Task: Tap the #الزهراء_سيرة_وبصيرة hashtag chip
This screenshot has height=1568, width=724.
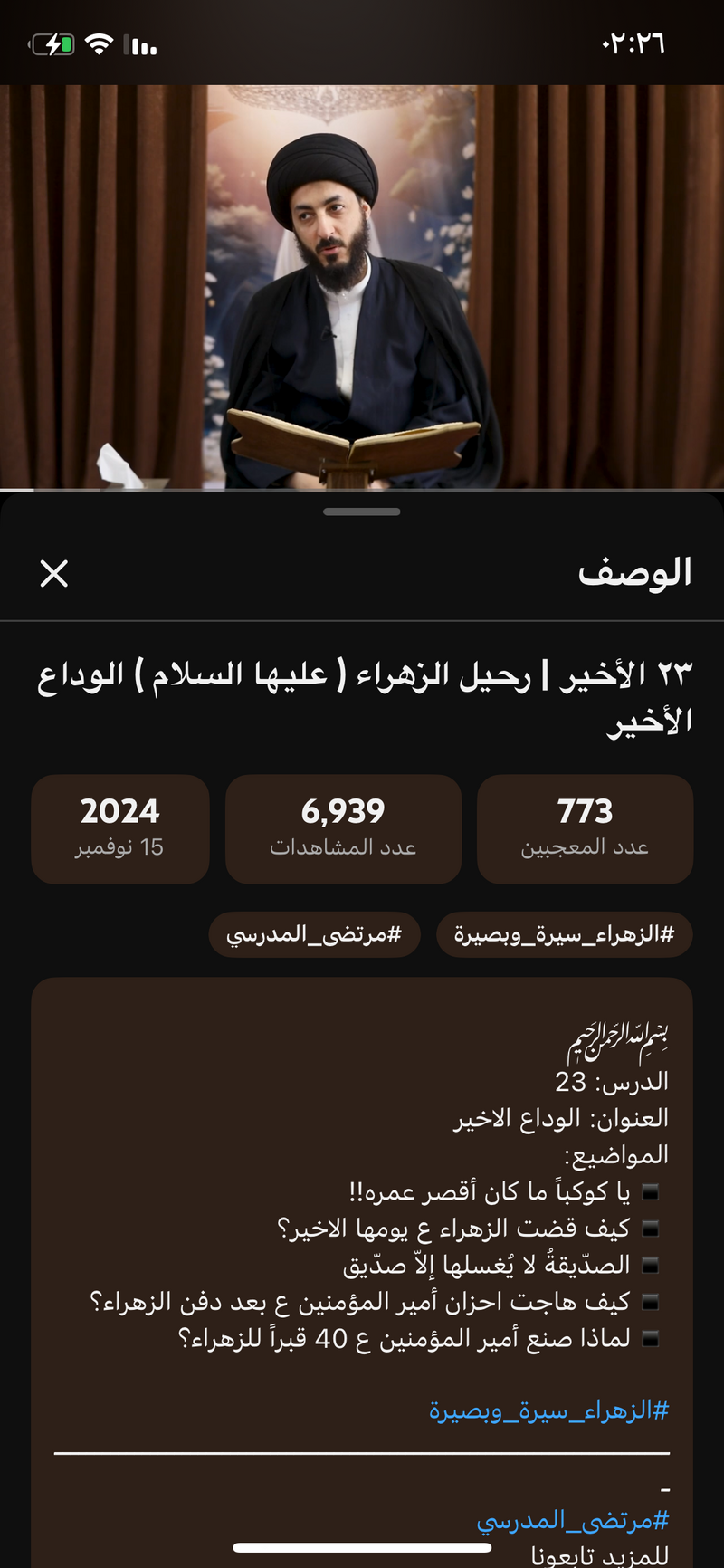Action: click(564, 934)
